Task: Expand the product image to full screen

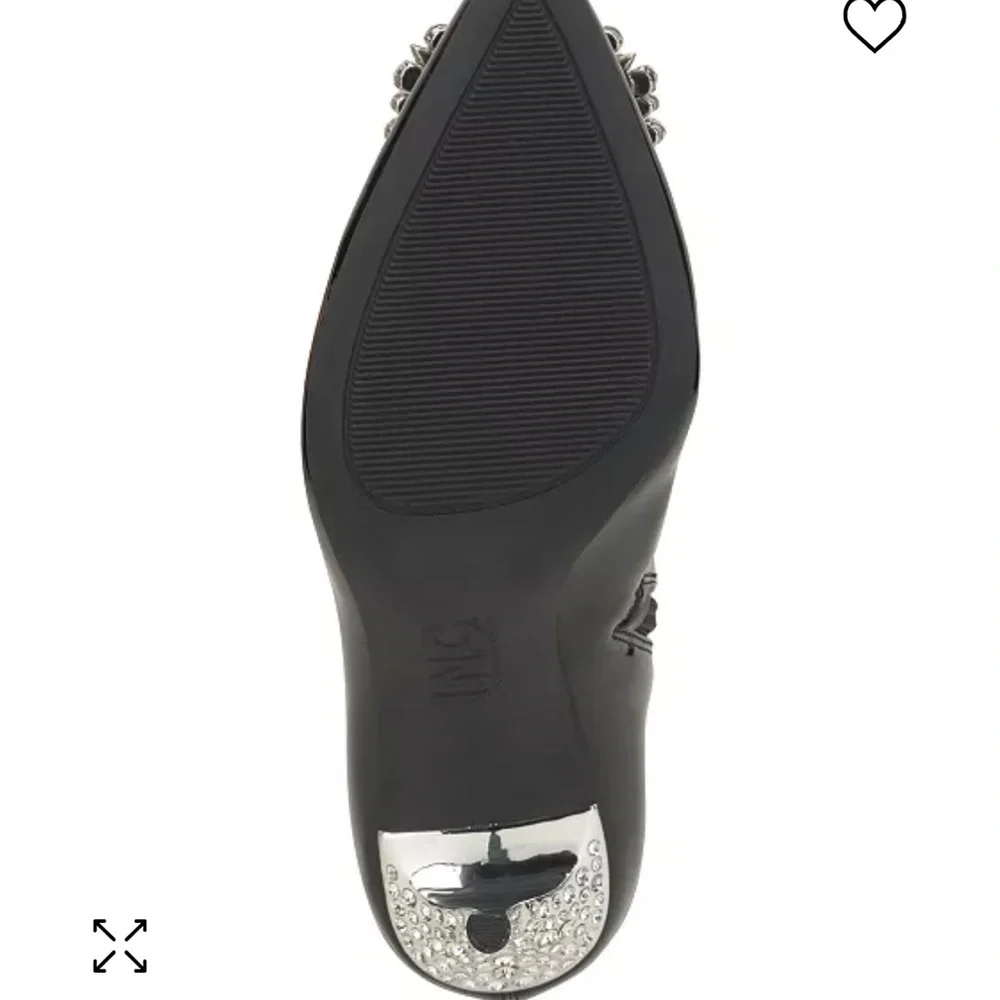Action: click(x=120, y=945)
